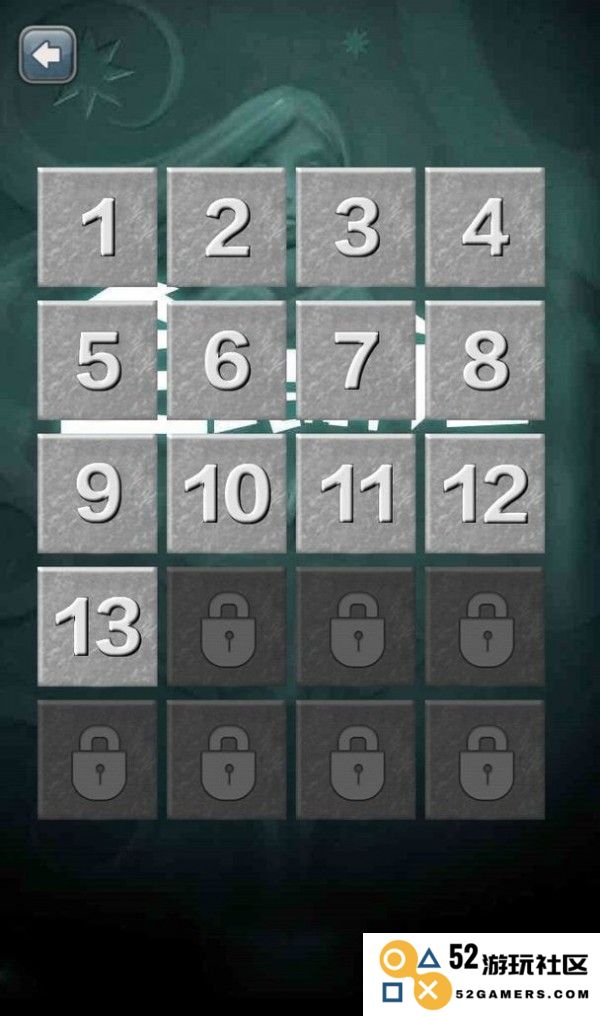
Task: Open level 9
Action: 98,493
